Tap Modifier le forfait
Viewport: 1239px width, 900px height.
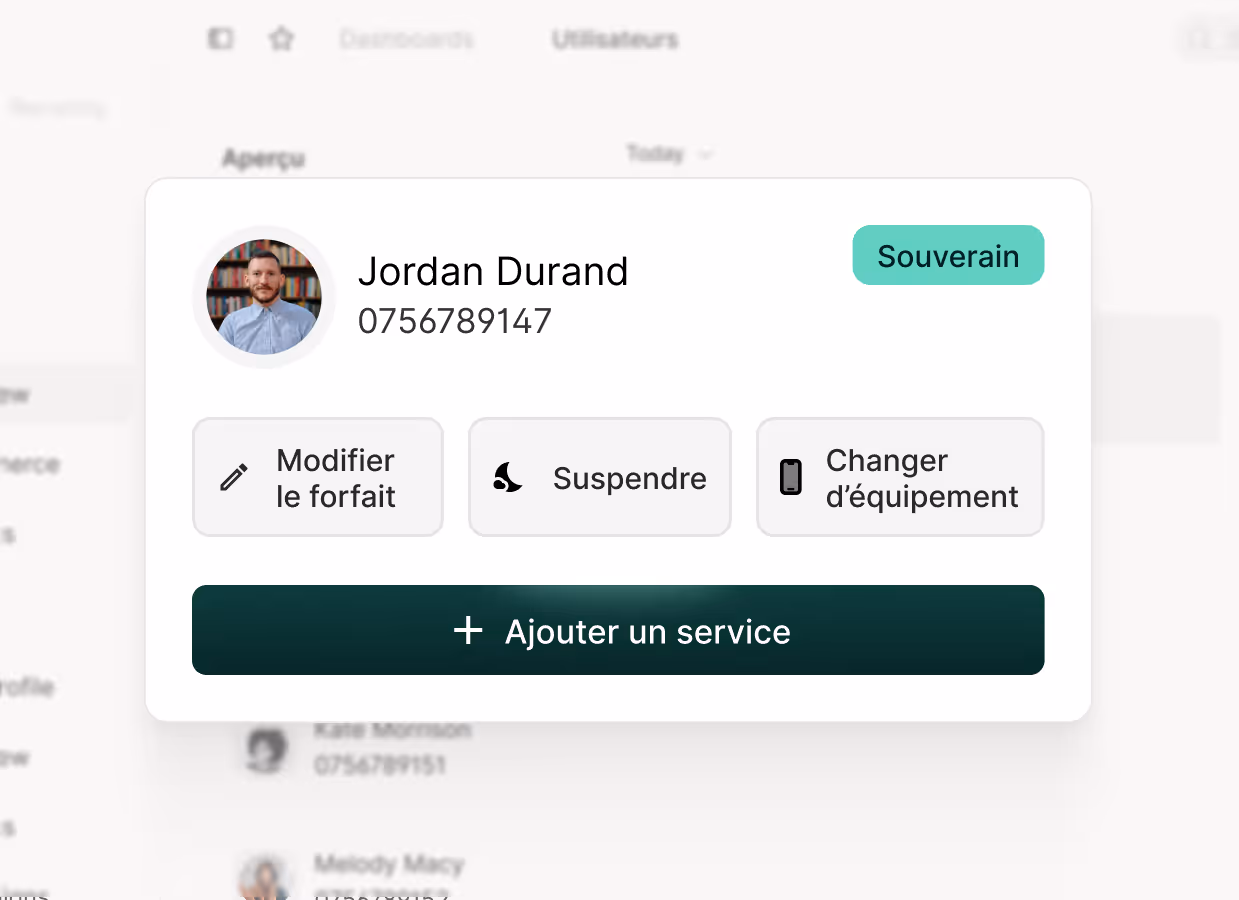[x=317, y=477]
